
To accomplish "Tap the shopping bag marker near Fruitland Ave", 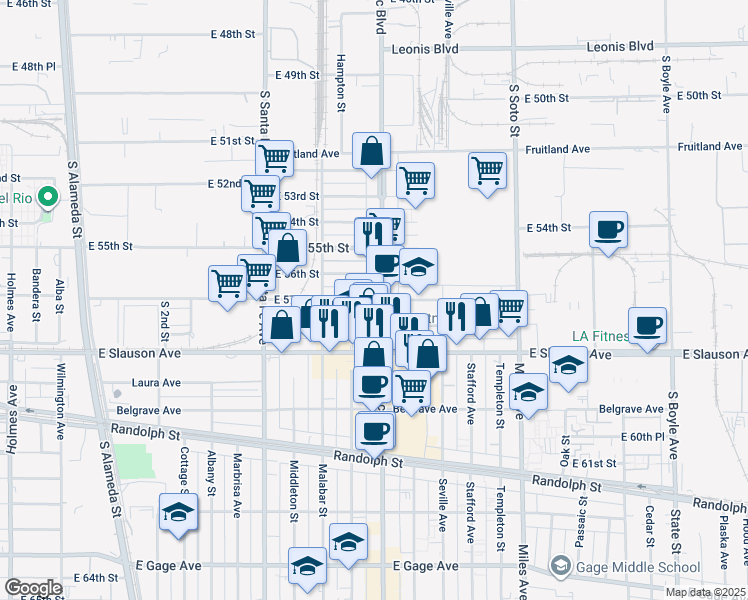I will point(371,153).
